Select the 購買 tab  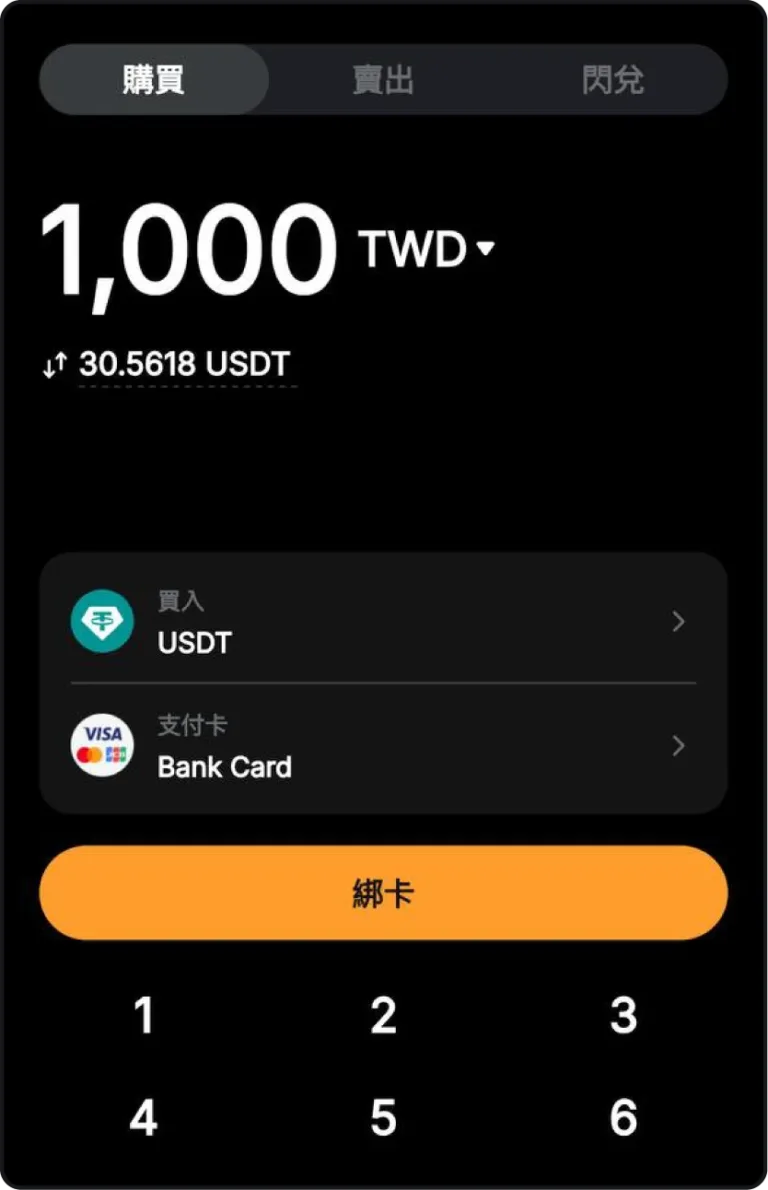click(x=152, y=80)
